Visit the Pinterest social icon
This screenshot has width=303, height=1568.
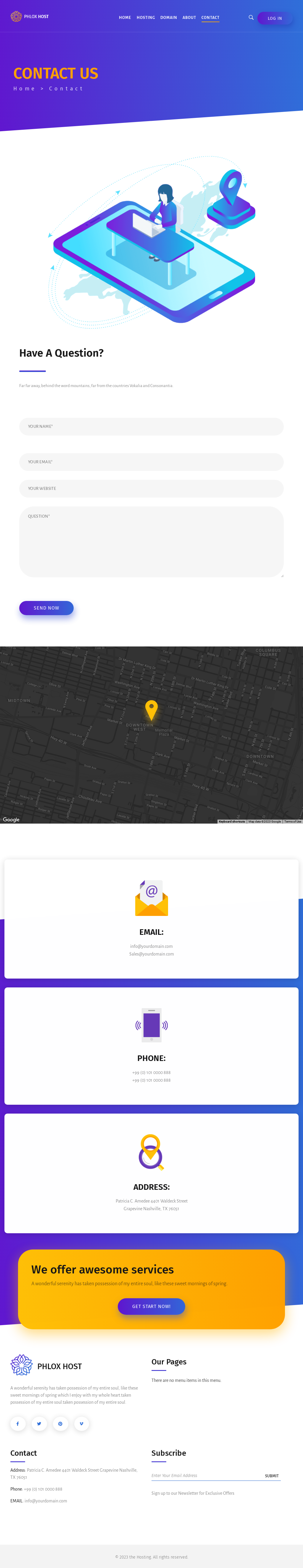[60, 1423]
